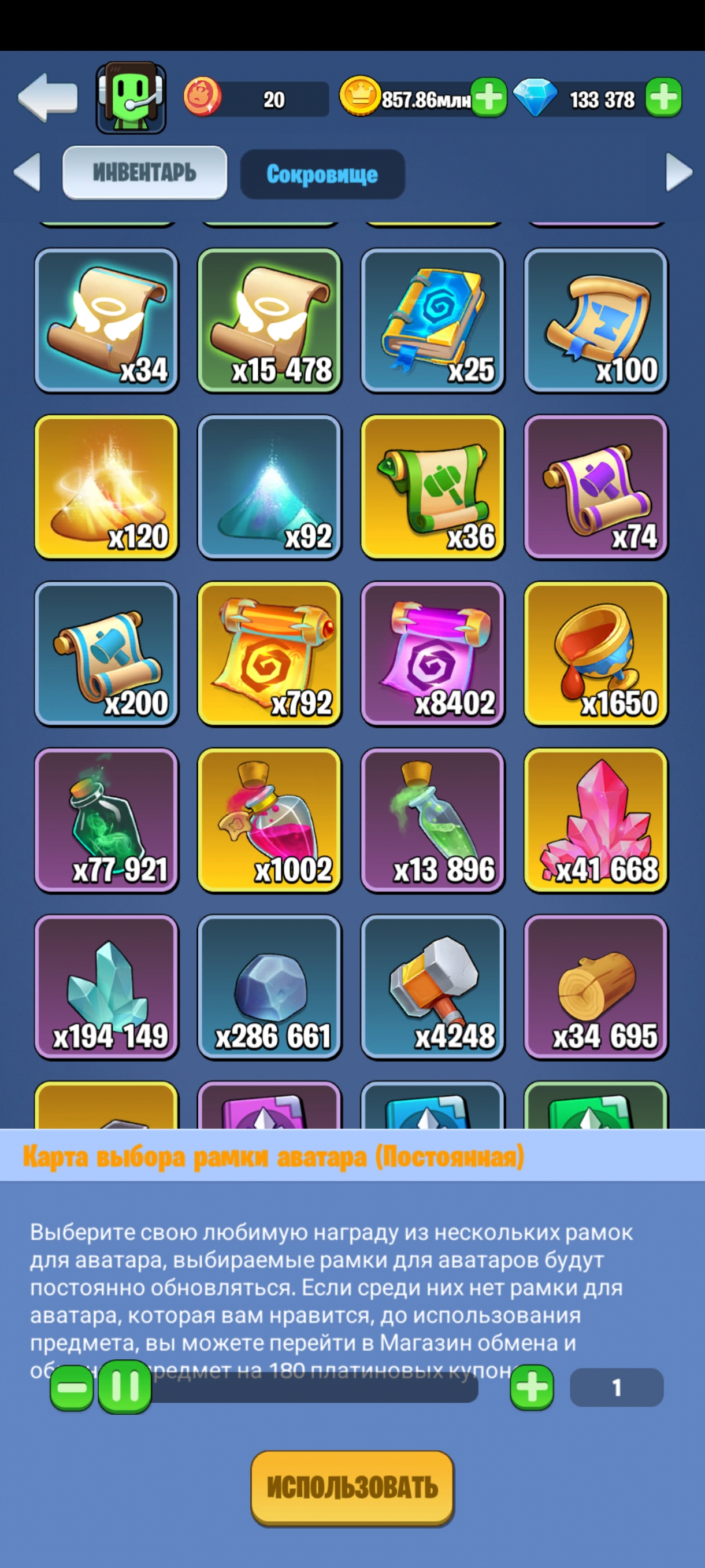The width and height of the screenshot is (705, 1568).
Task: Select the angel scroll item x34
Action: [106, 321]
